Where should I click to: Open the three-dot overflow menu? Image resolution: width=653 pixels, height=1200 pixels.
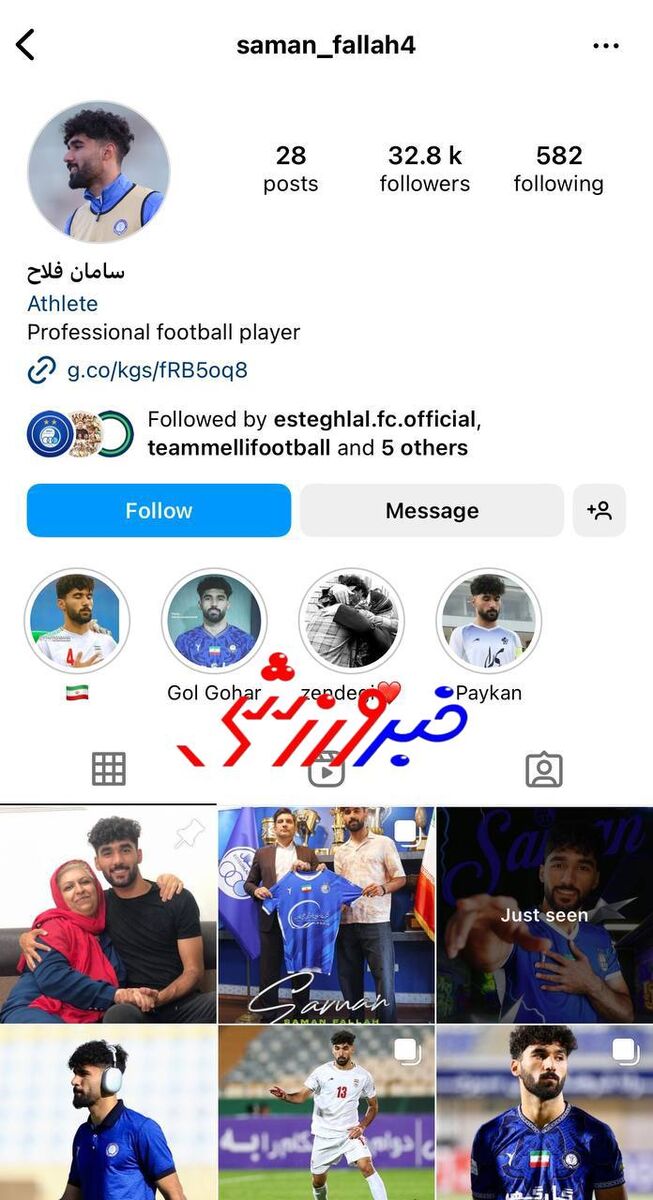606,46
